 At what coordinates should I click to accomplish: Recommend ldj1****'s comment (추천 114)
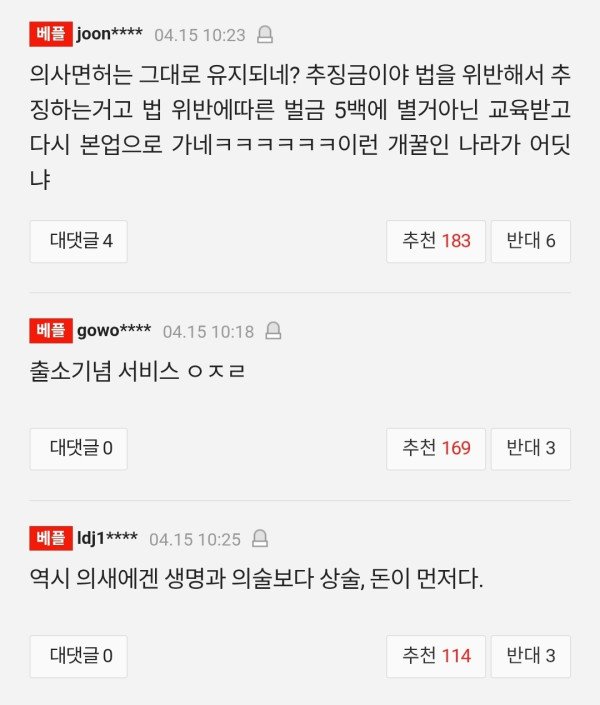[x=436, y=656]
